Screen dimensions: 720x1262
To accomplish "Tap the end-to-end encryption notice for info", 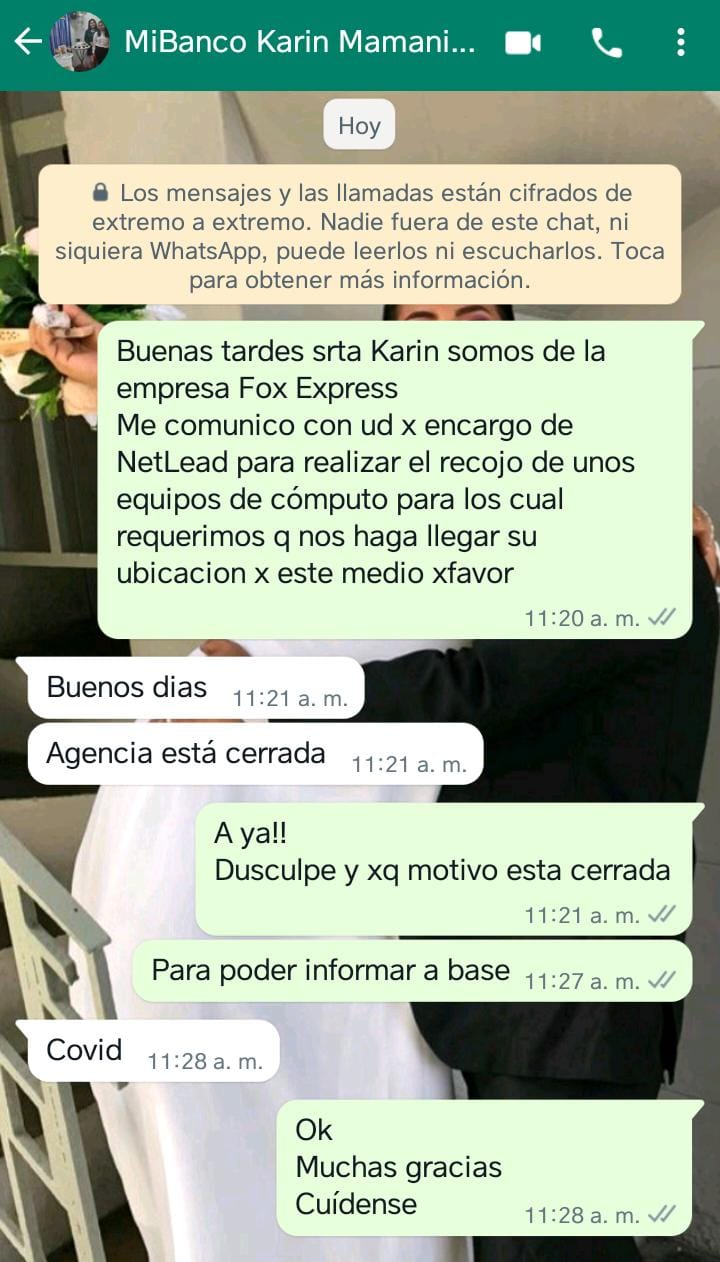I will click(360, 235).
